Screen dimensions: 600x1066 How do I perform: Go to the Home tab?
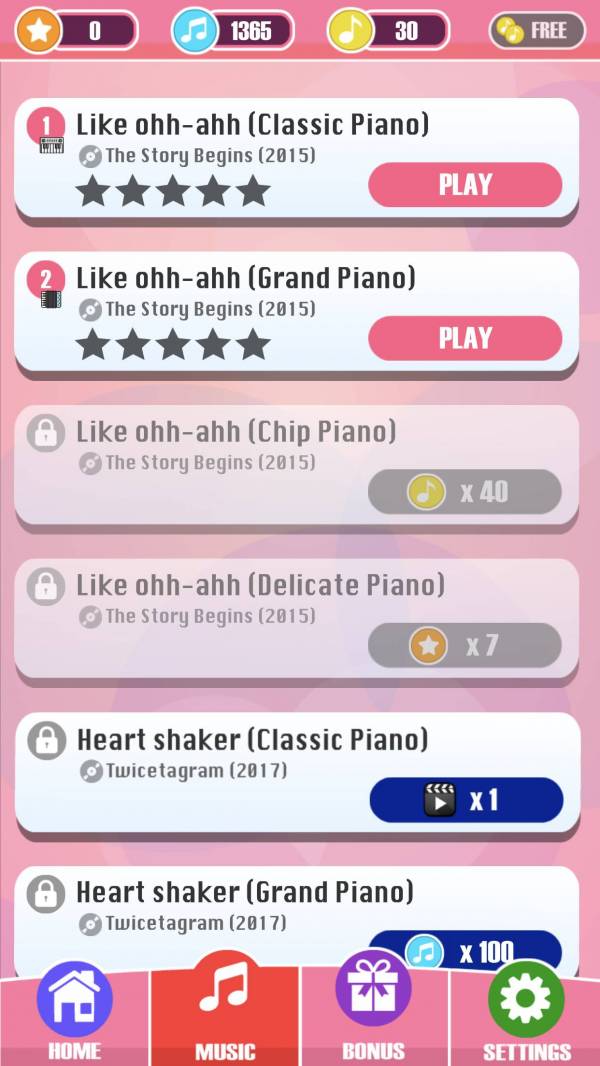(x=75, y=1010)
